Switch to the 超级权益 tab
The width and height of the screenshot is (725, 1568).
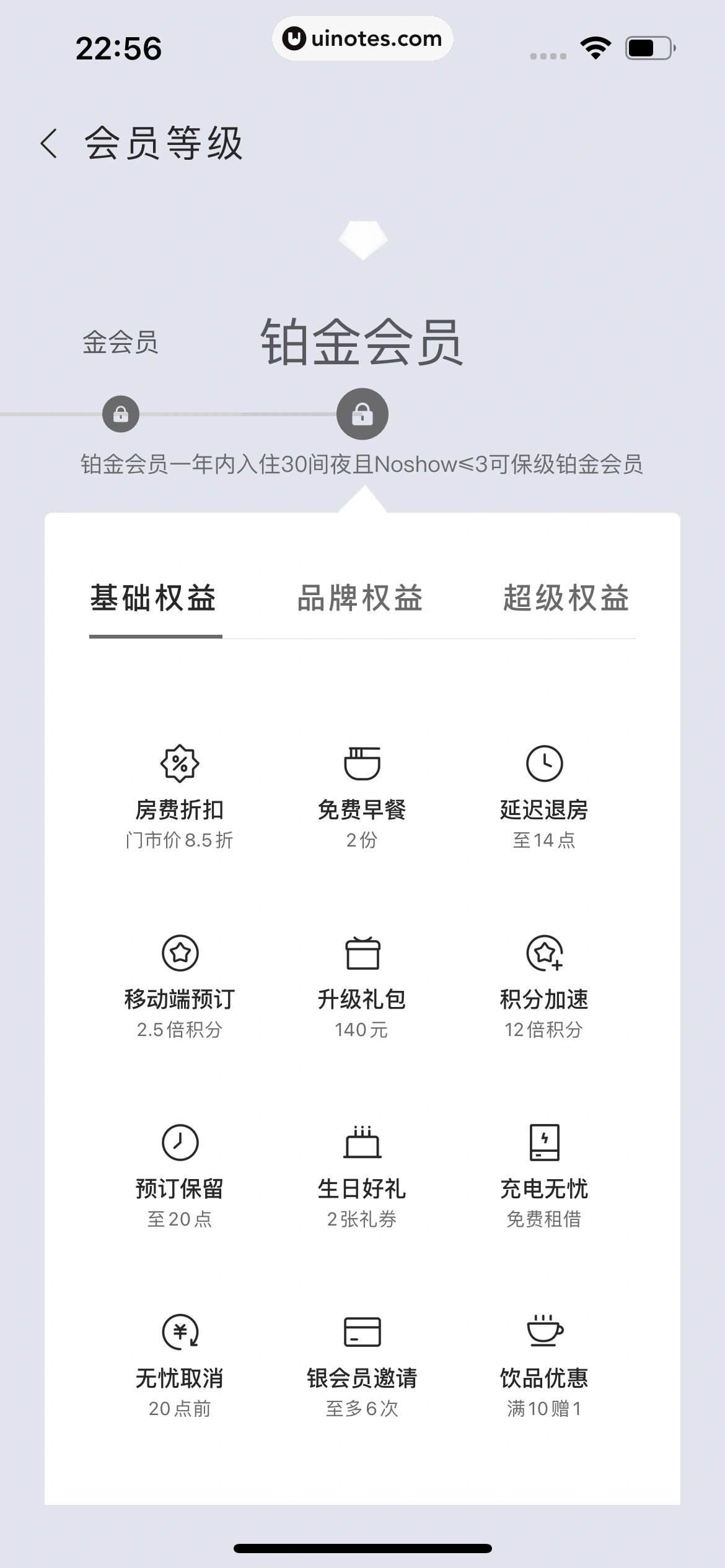click(x=566, y=598)
